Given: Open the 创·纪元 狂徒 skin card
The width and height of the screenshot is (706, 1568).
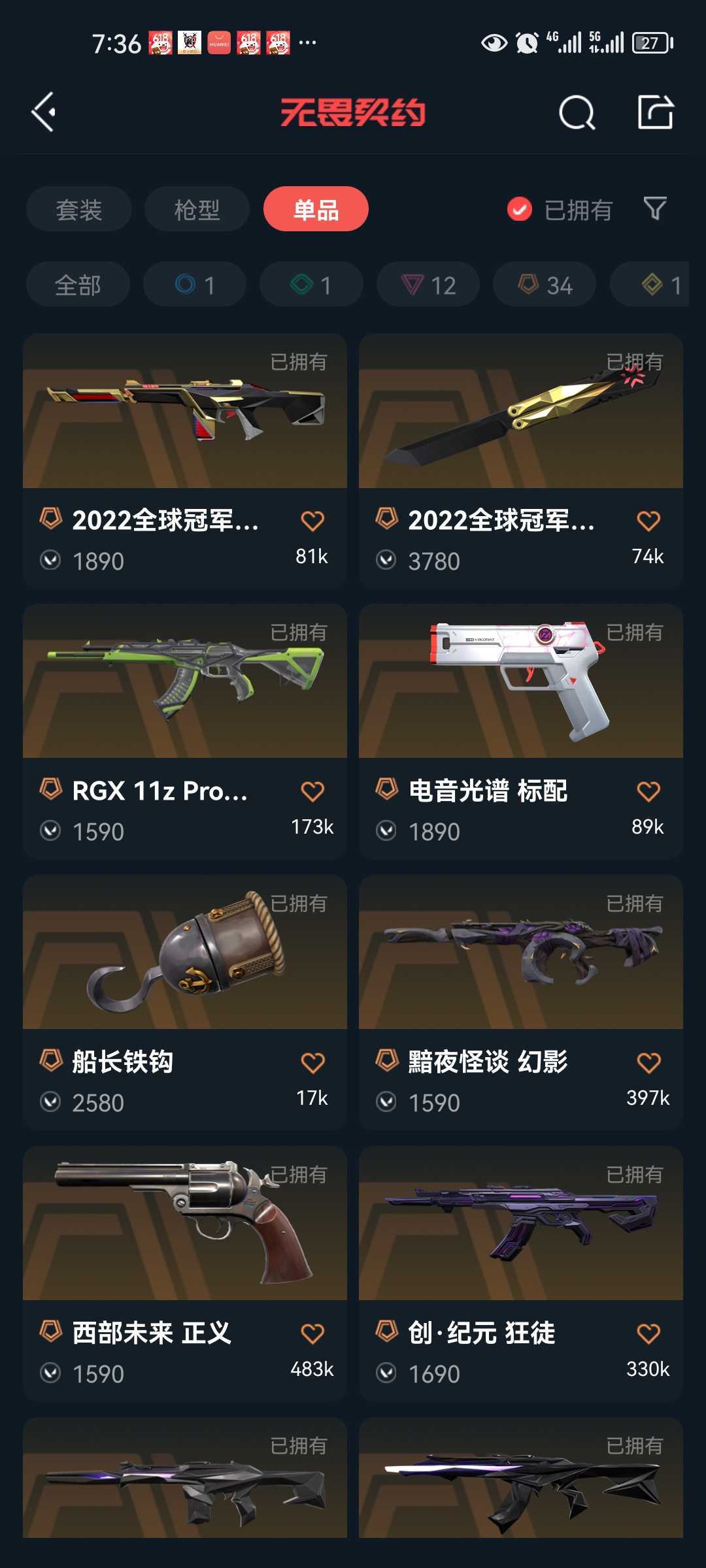Looking at the screenshot, I should [x=521, y=1273].
